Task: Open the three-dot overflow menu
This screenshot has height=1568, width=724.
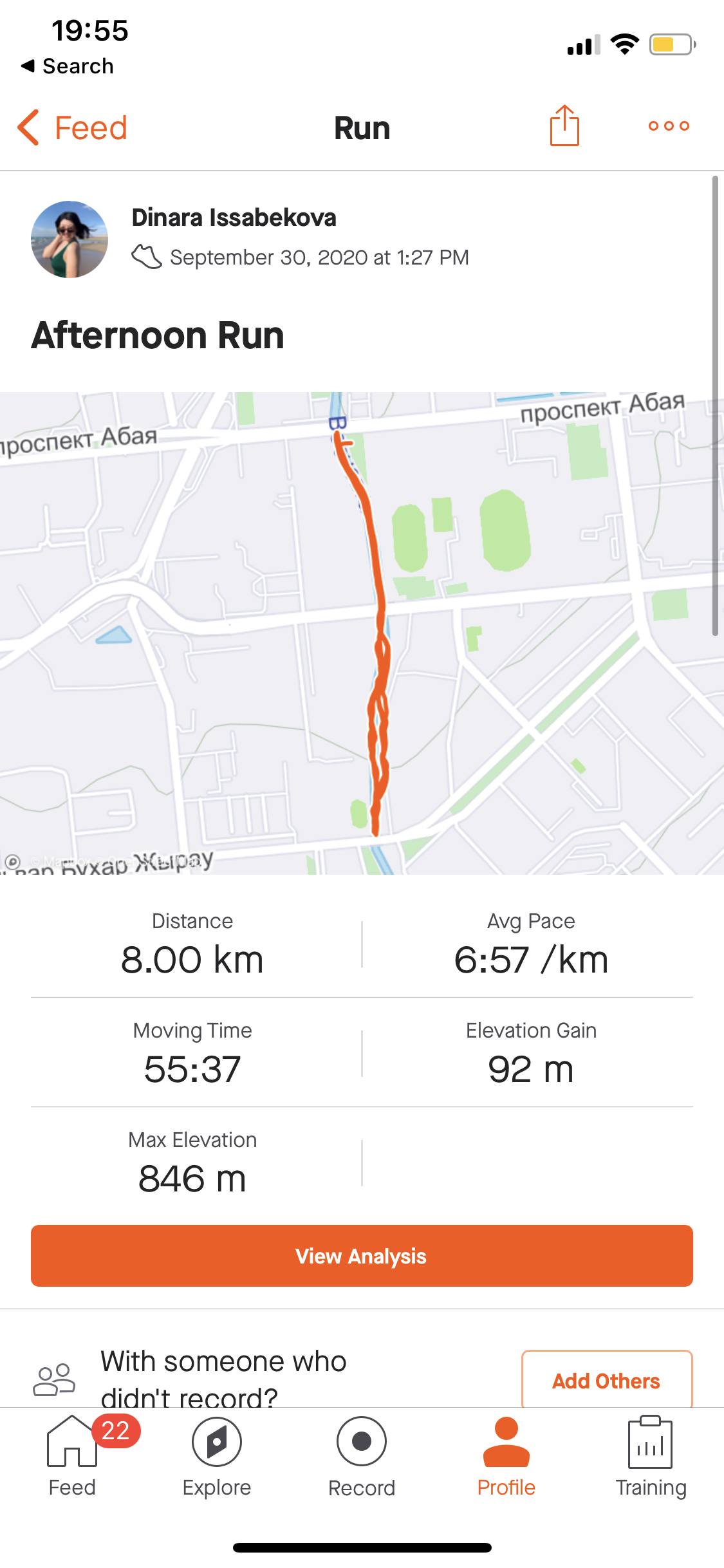Action: click(x=669, y=126)
